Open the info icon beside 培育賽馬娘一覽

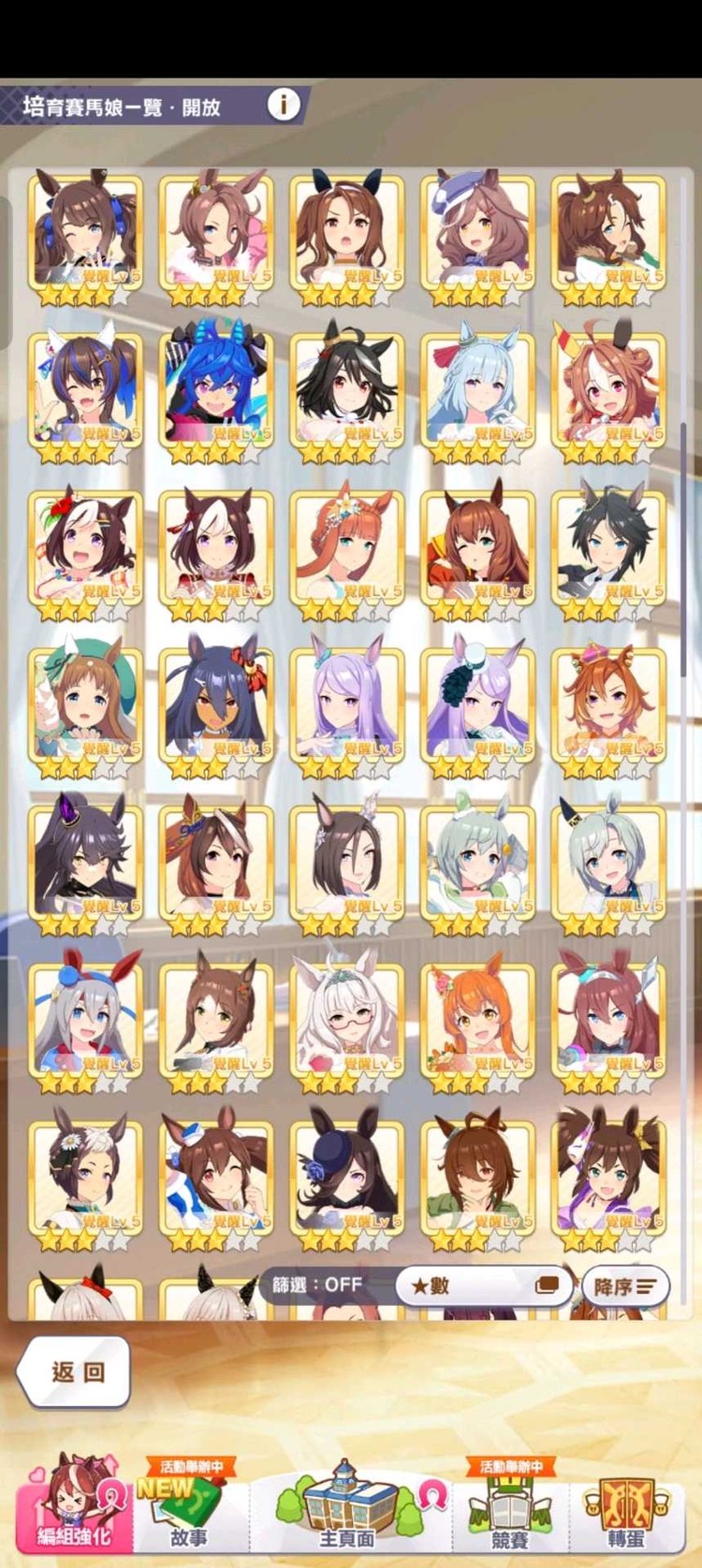[284, 104]
